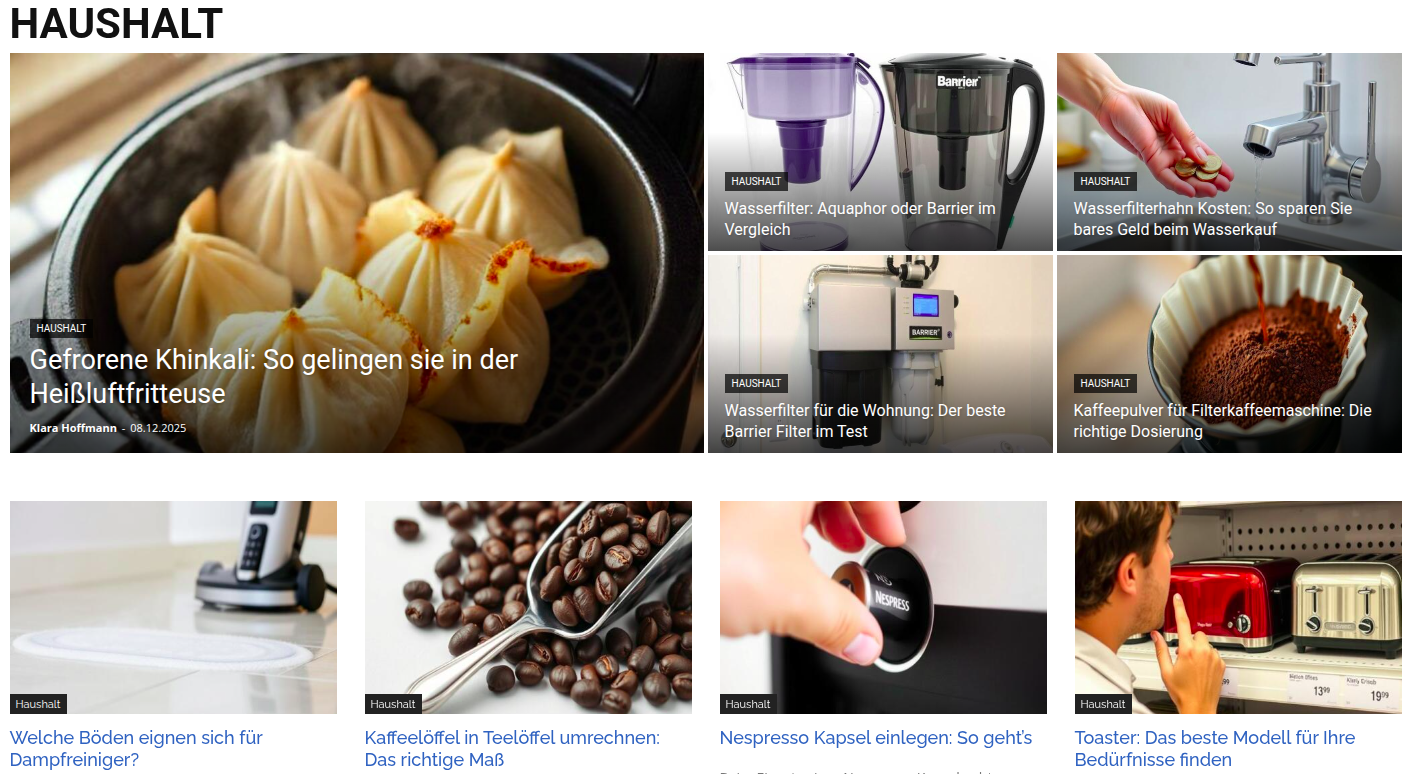This screenshot has height=774, width=1421.
Task: Open Wasserfilter Aquaphor oder Barrier article
Action: click(x=859, y=219)
